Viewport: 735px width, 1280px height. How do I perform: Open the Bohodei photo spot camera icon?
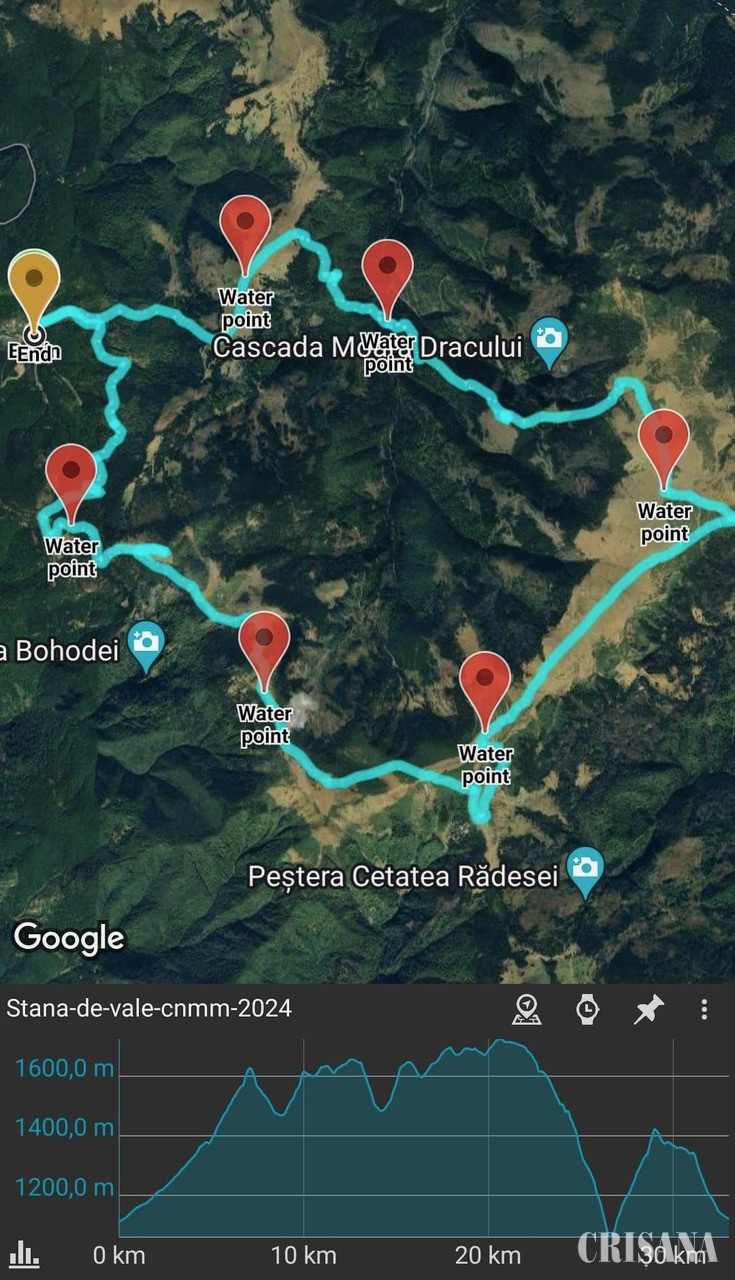(x=146, y=640)
